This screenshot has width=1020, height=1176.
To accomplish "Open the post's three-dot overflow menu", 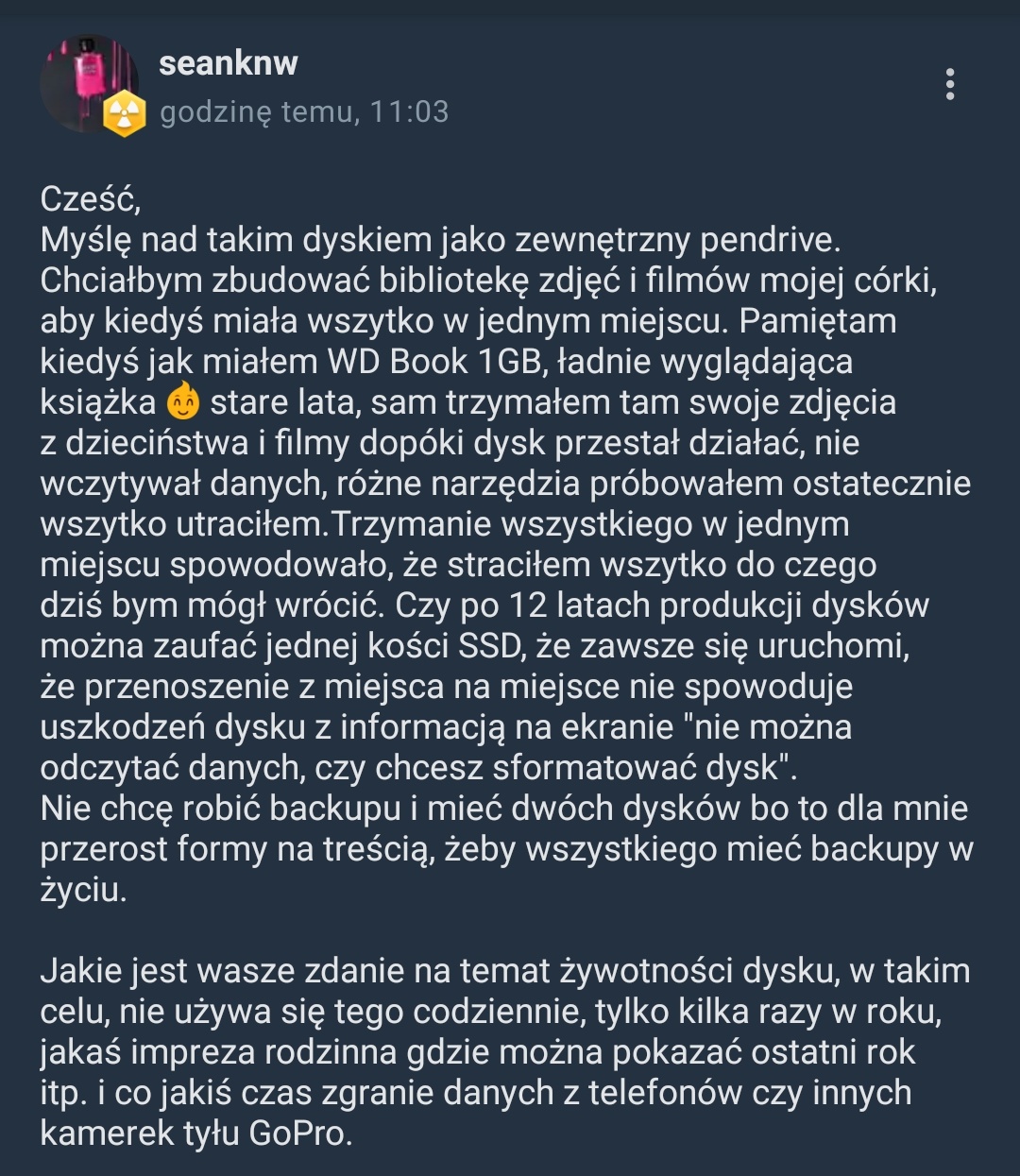I will pyautogui.click(x=950, y=85).
